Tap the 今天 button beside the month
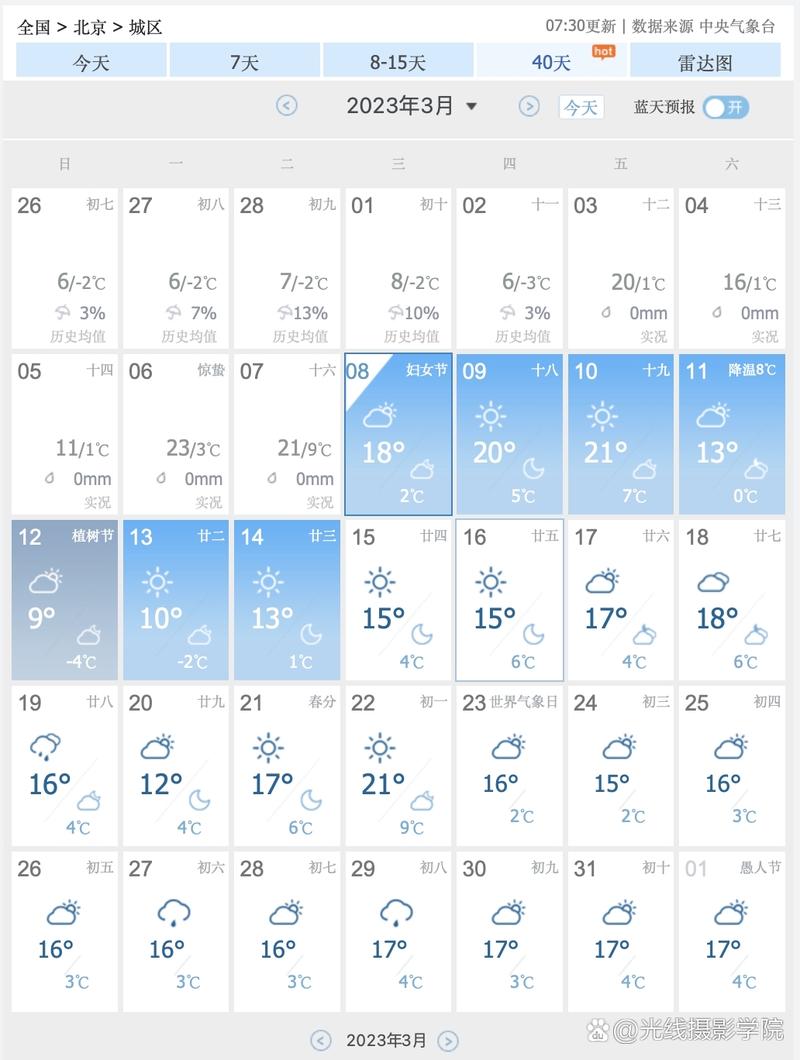Image resolution: width=800 pixels, height=1060 pixels. coord(581,107)
